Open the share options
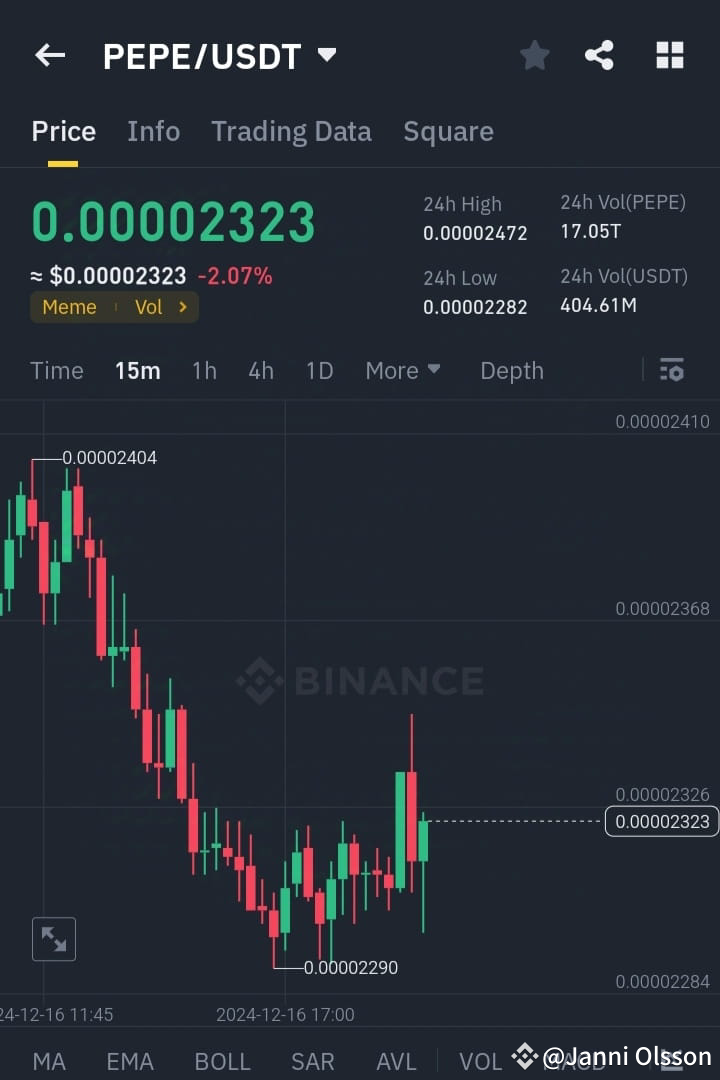This screenshot has width=720, height=1080. coord(600,55)
